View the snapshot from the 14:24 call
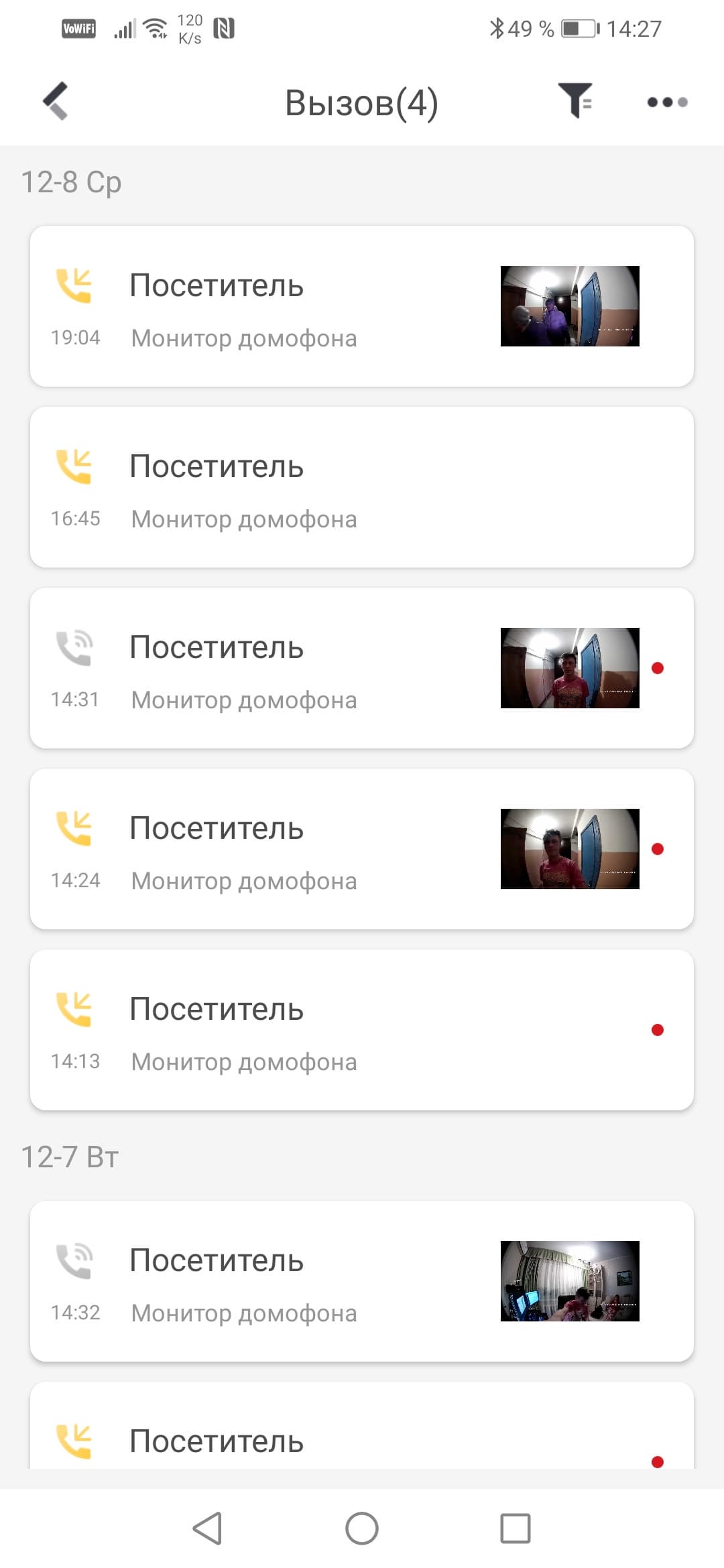 click(x=570, y=849)
